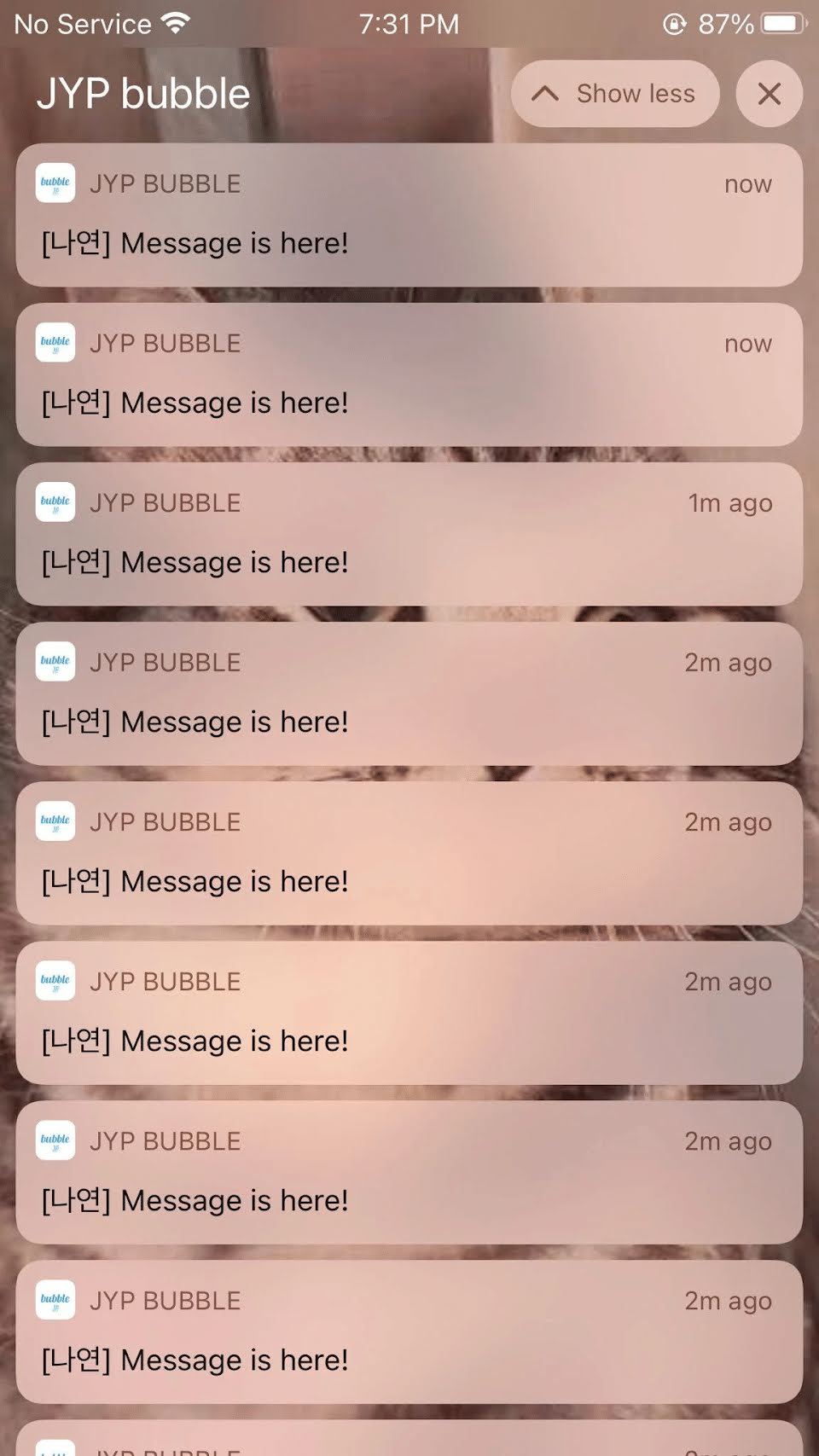Open the JYP BUBBLE notification from 1m ago

click(x=409, y=535)
